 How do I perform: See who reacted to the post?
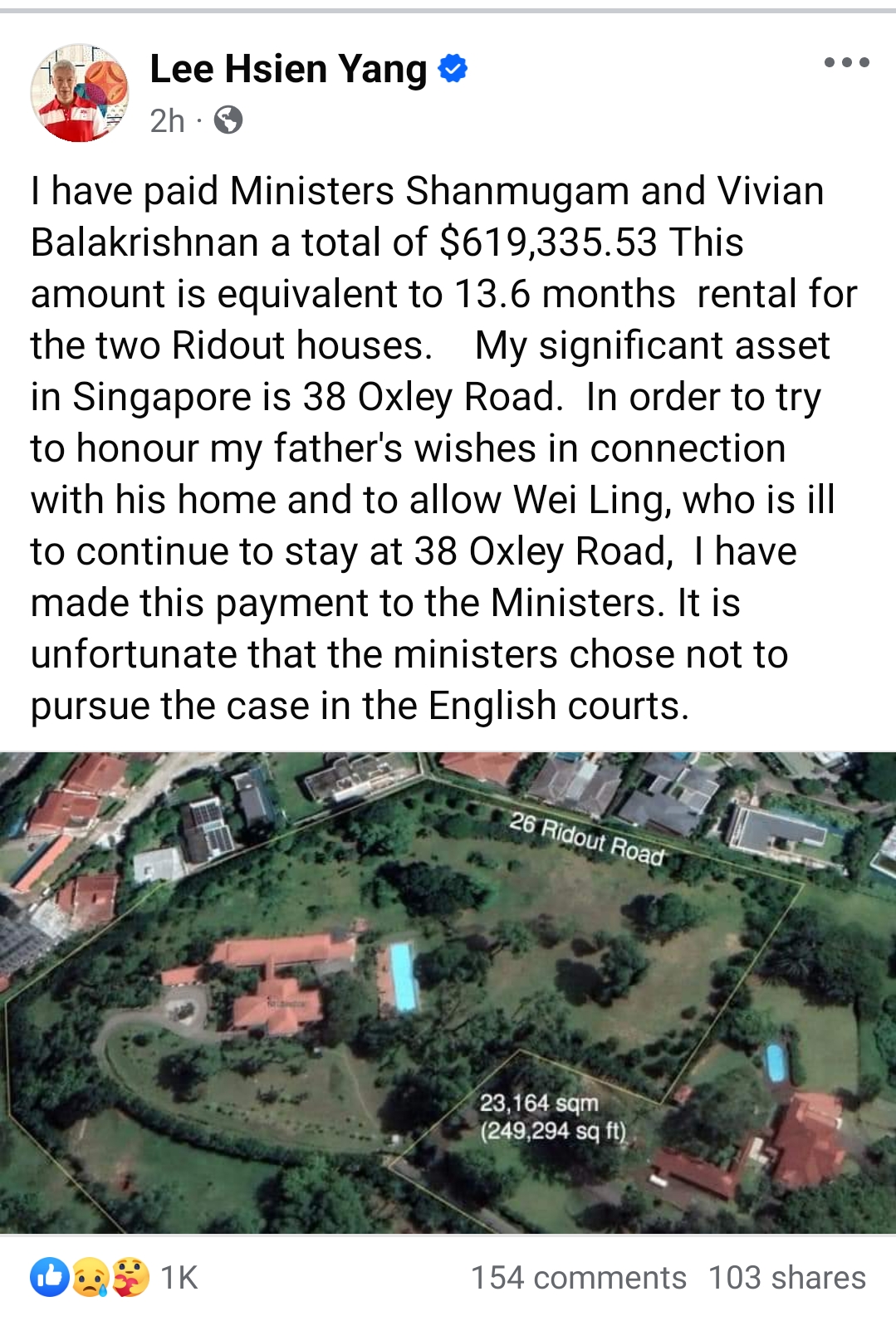point(115,1277)
